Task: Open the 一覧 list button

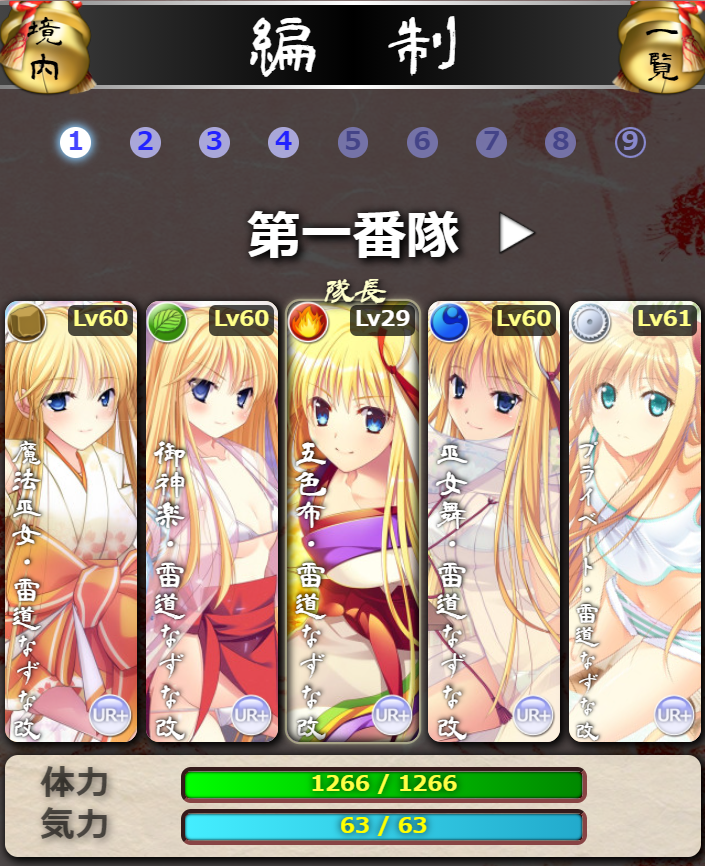Action: [x=661, y=47]
